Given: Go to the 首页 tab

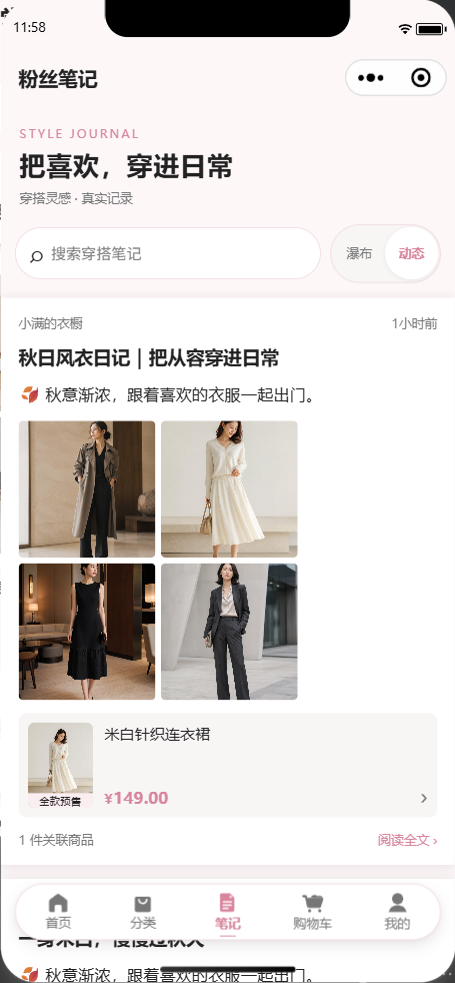Looking at the screenshot, I should click(x=58, y=912).
